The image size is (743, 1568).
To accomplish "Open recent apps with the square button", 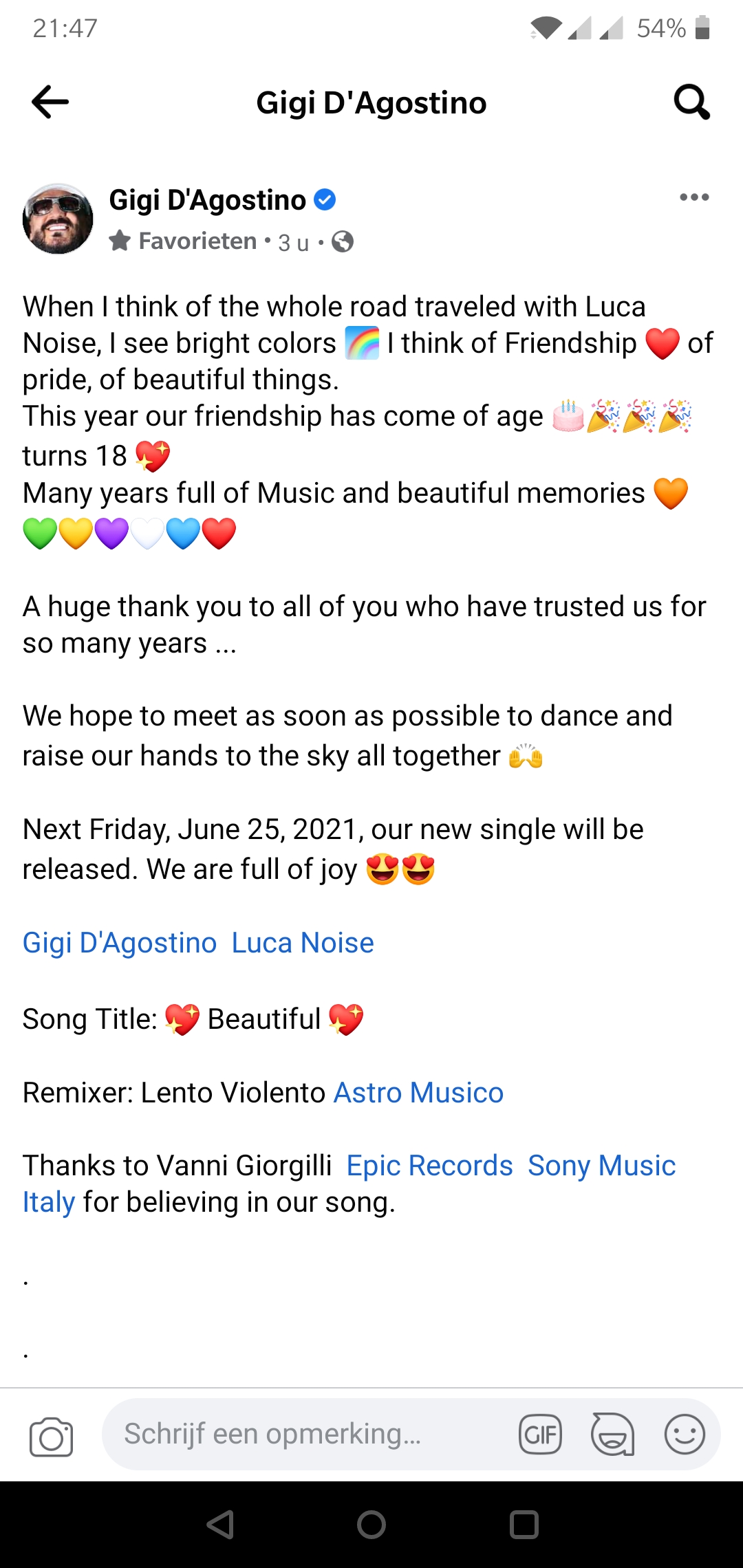I will (x=524, y=1525).
